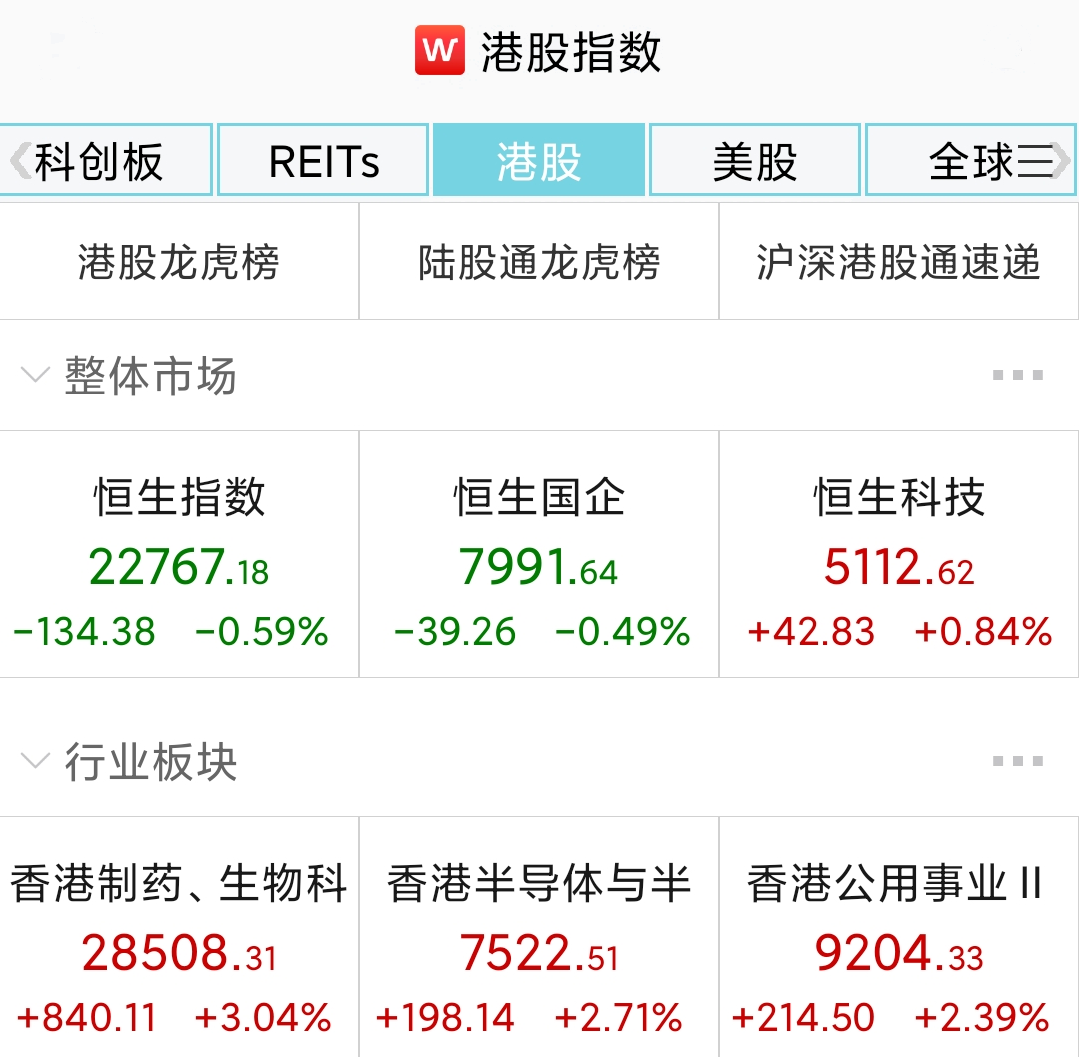Image resolution: width=1079 pixels, height=1057 pixels.
Task: Open the 香港半导体与半 sector card
Action: point(539,945)
